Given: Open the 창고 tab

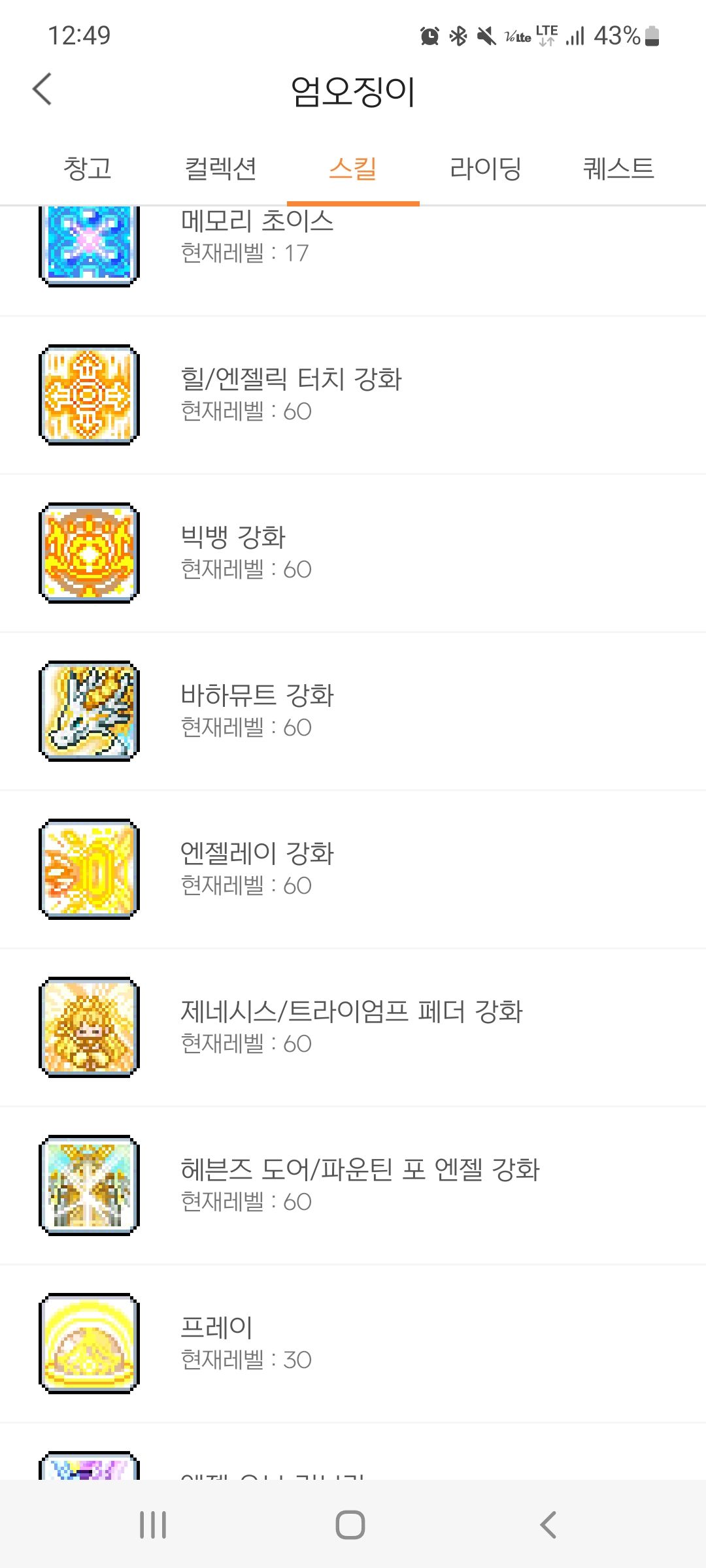Looking at the screenshot, I should coord(90,169).
